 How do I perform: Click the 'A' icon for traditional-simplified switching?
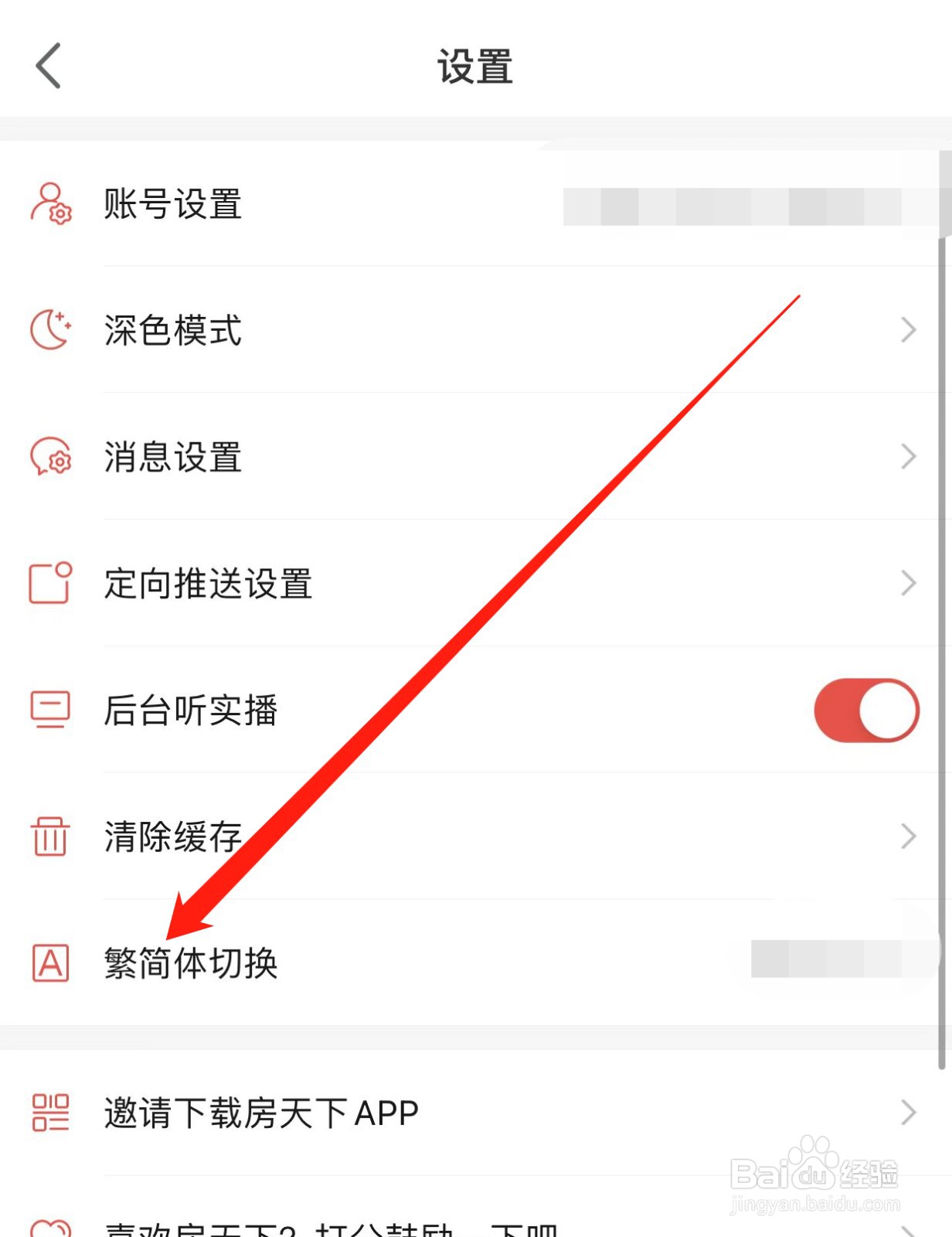49,963
